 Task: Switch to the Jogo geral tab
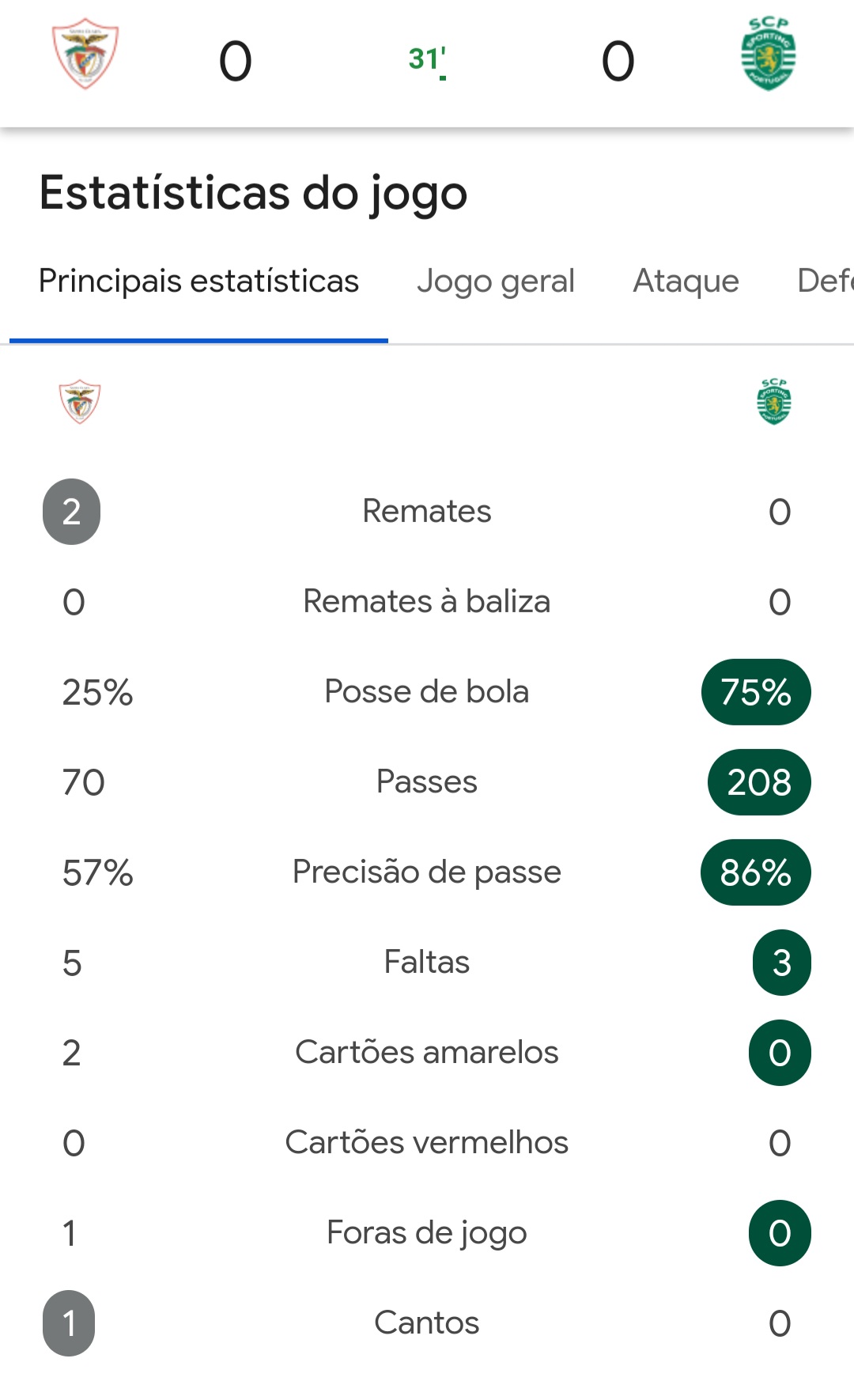coord(496,282)
